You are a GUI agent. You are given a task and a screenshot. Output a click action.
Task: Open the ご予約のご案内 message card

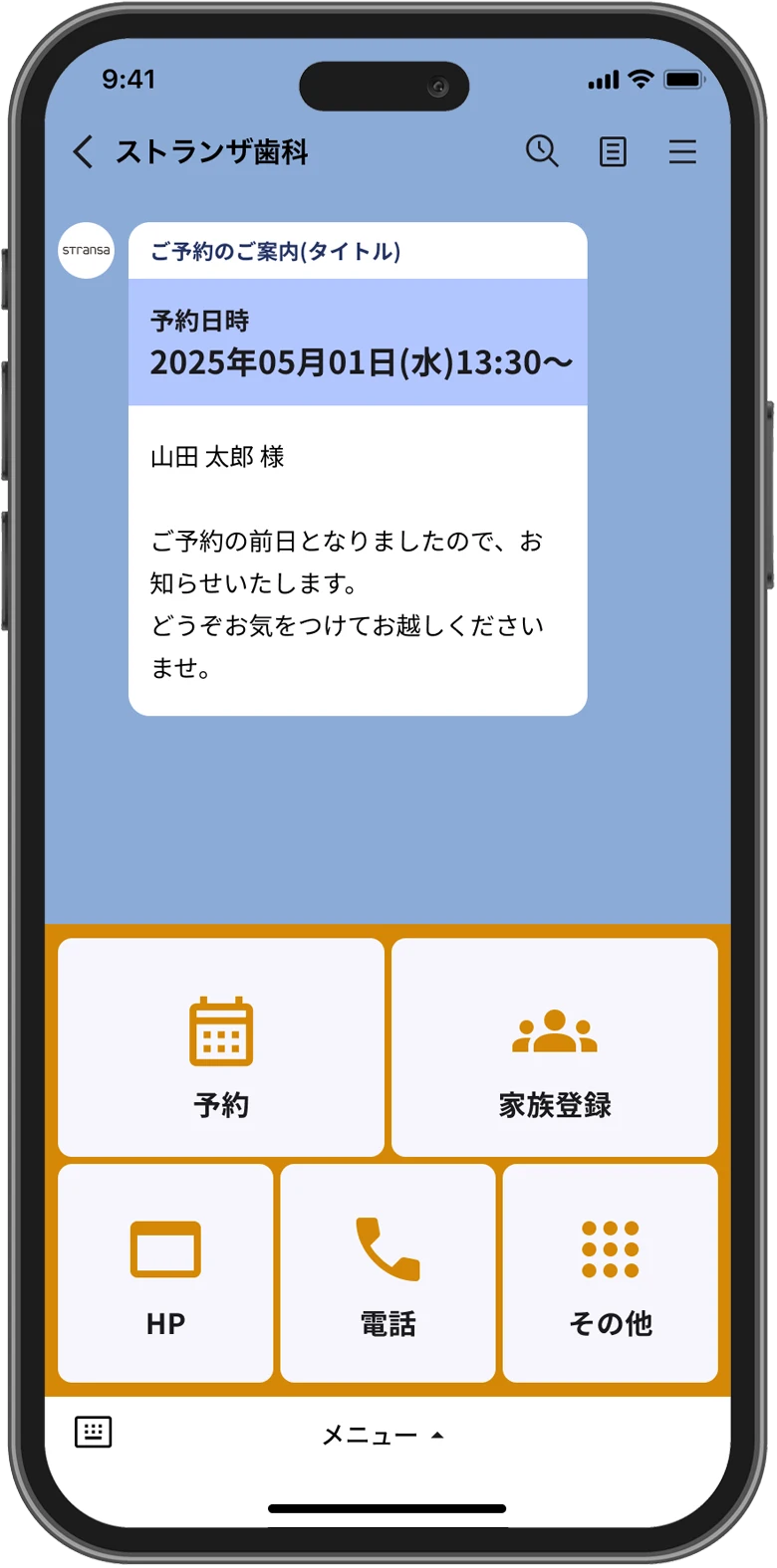pos(358,468)
